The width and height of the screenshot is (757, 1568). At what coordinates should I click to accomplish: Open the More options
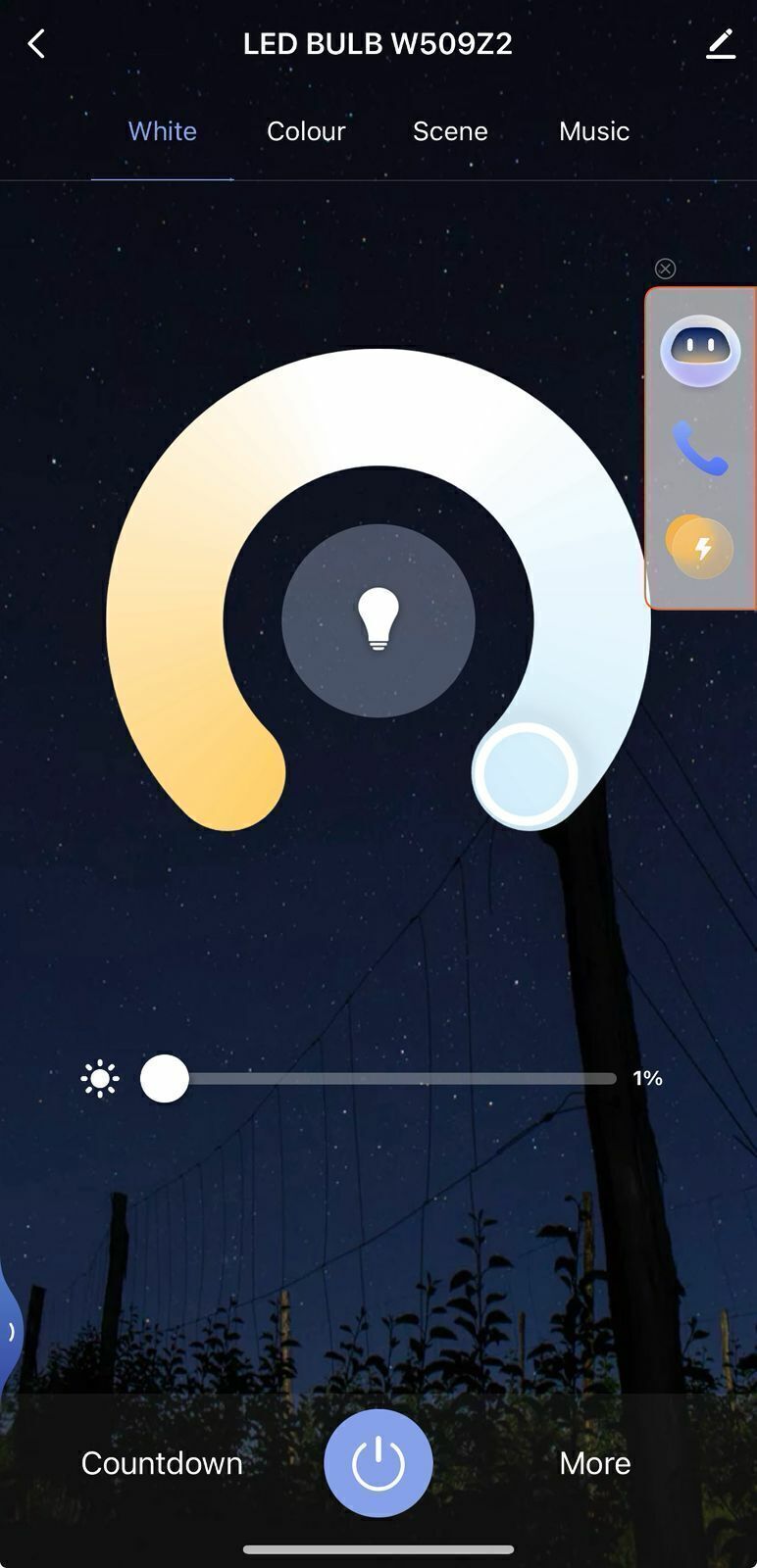point(595,1463)
